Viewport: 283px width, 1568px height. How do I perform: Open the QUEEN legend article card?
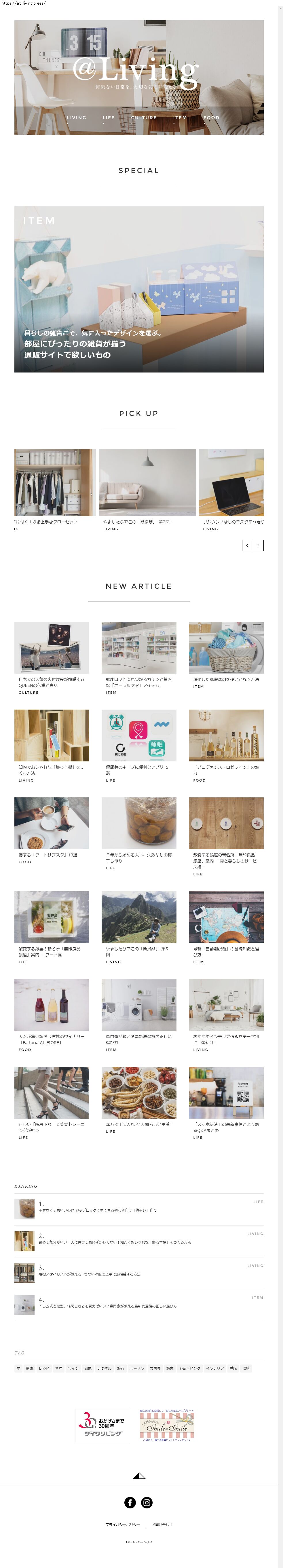[x=52, y=657]
